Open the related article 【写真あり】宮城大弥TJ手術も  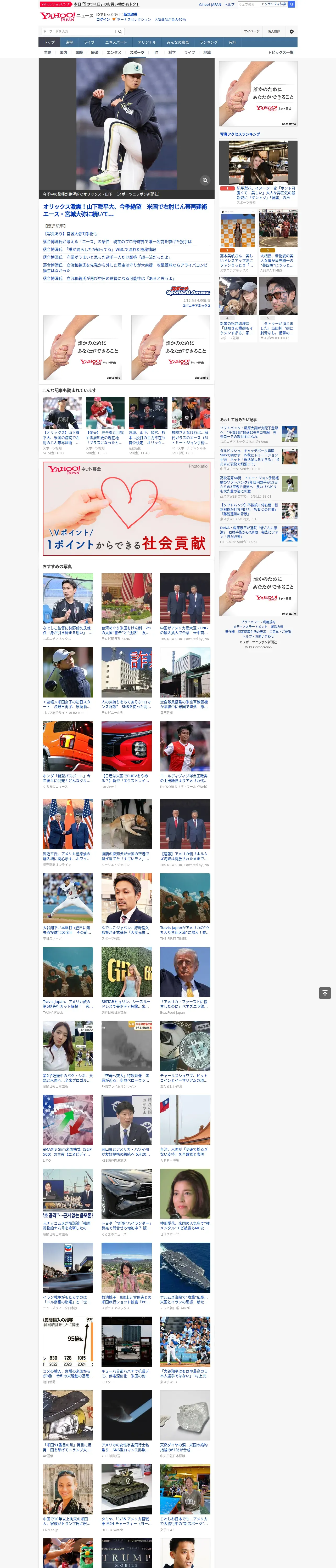pyautogui.click(x=70, y=234)
